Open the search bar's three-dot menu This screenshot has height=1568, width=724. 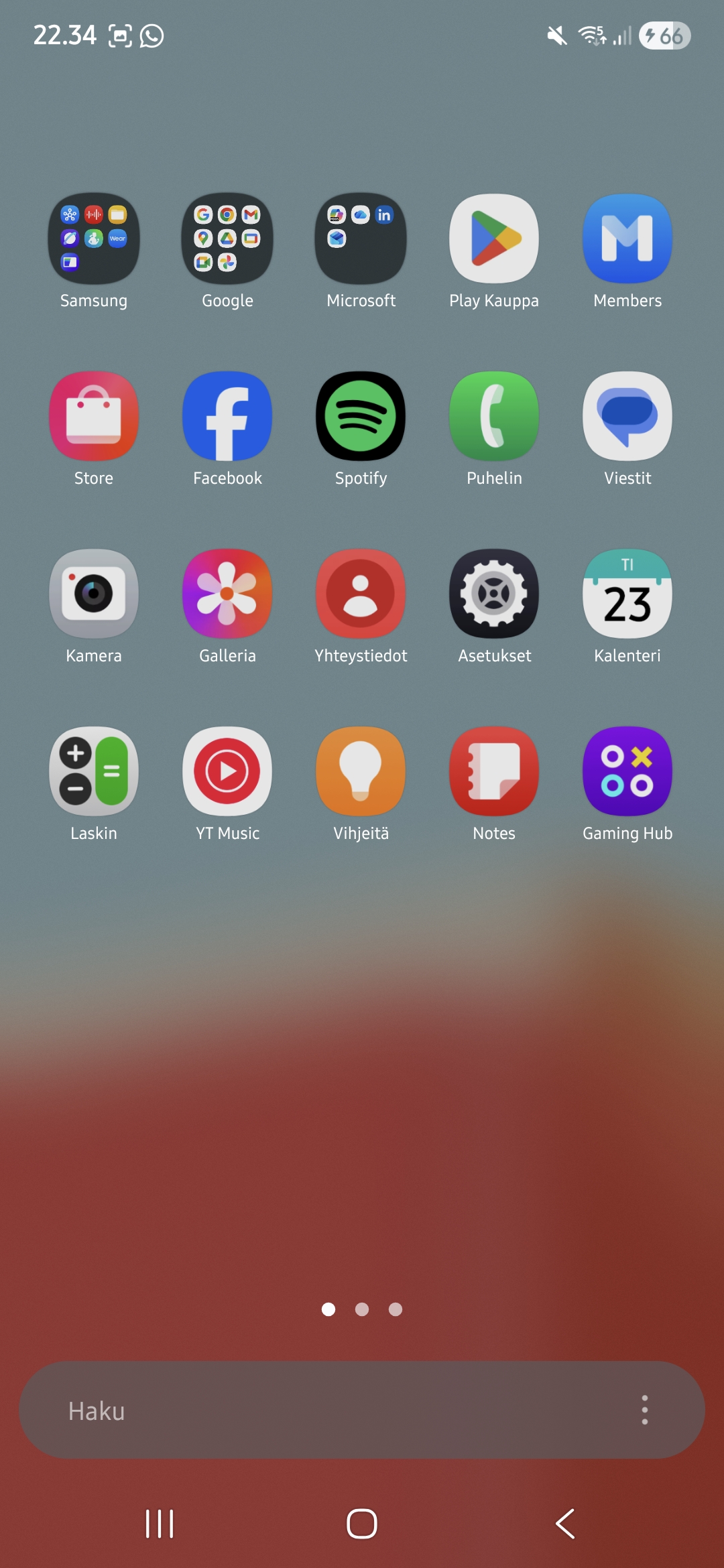pos(645,1411)
